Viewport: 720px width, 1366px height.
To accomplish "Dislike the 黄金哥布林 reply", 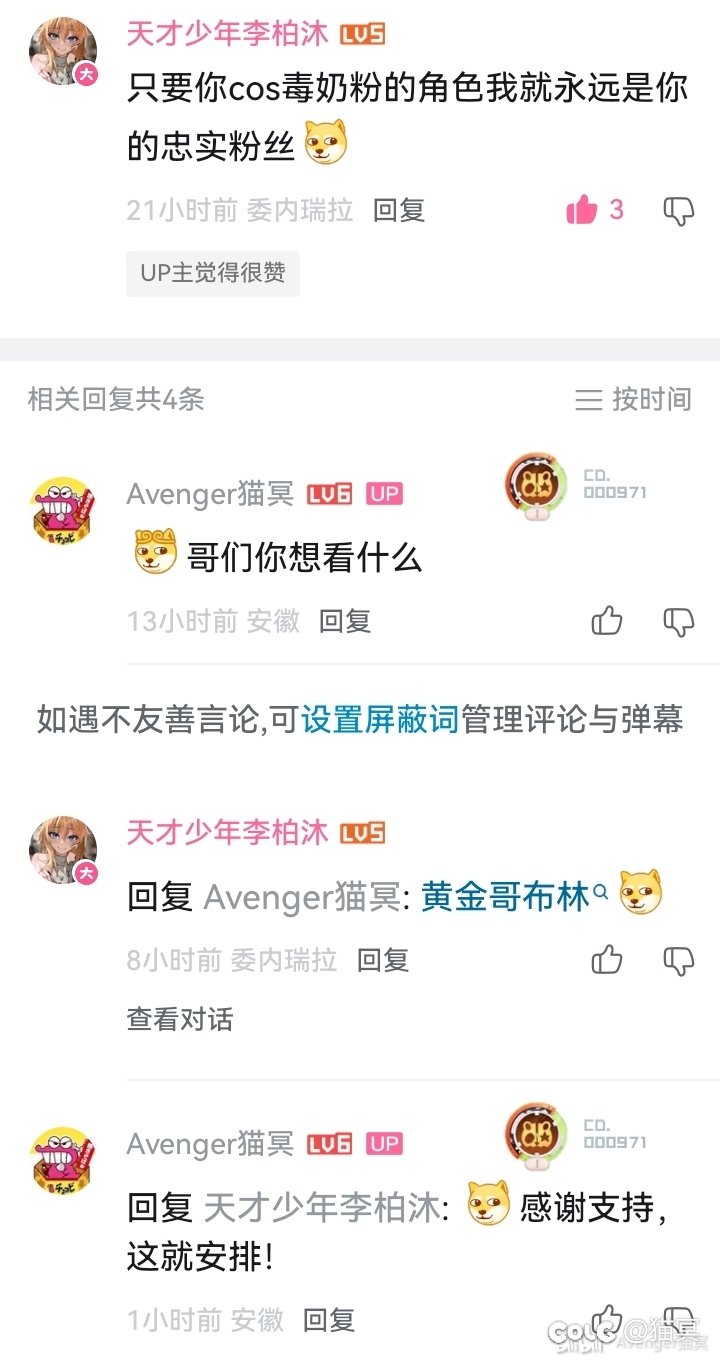I will tap(679, 960).
